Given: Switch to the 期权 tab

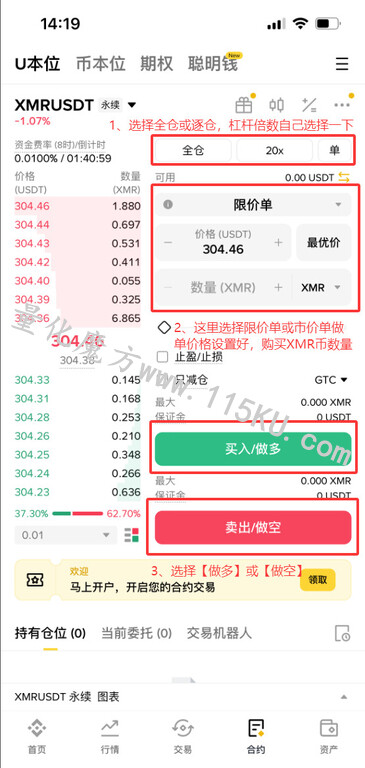Looking at the screenshot, I should (x=156, y=64).
